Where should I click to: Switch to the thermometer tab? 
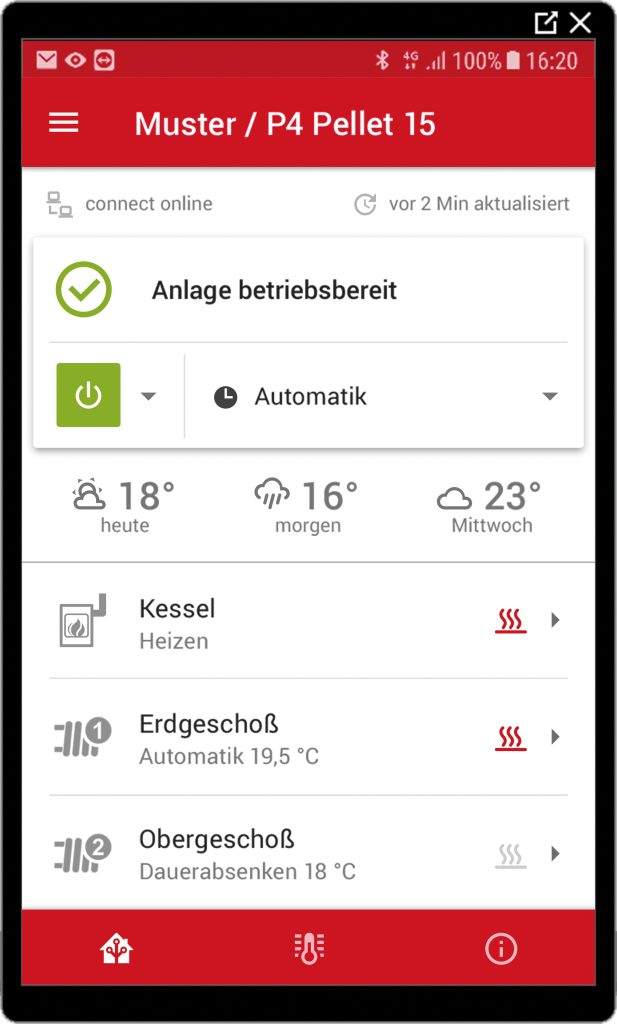pos(309,949)
